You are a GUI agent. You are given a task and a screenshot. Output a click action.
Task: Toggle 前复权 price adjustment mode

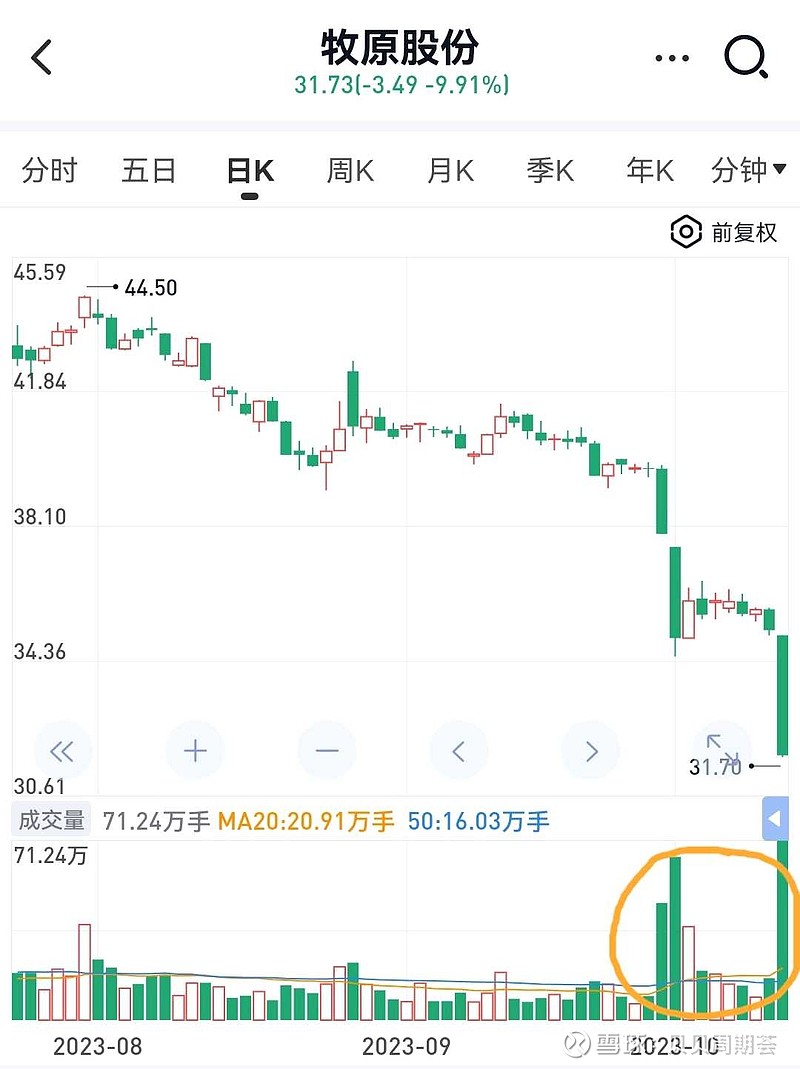[x=739, y=232]
